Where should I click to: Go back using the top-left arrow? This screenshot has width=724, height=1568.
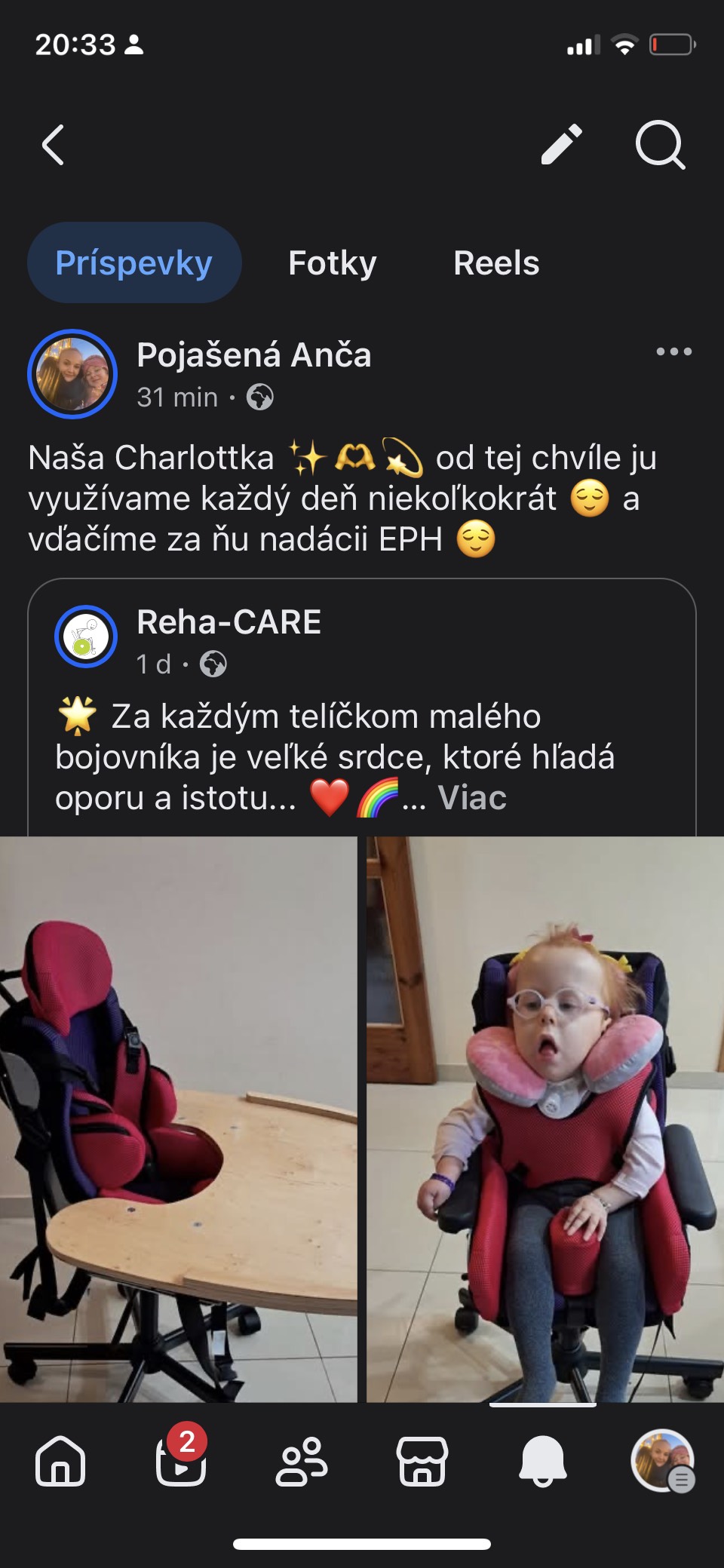tap(53, 145)
